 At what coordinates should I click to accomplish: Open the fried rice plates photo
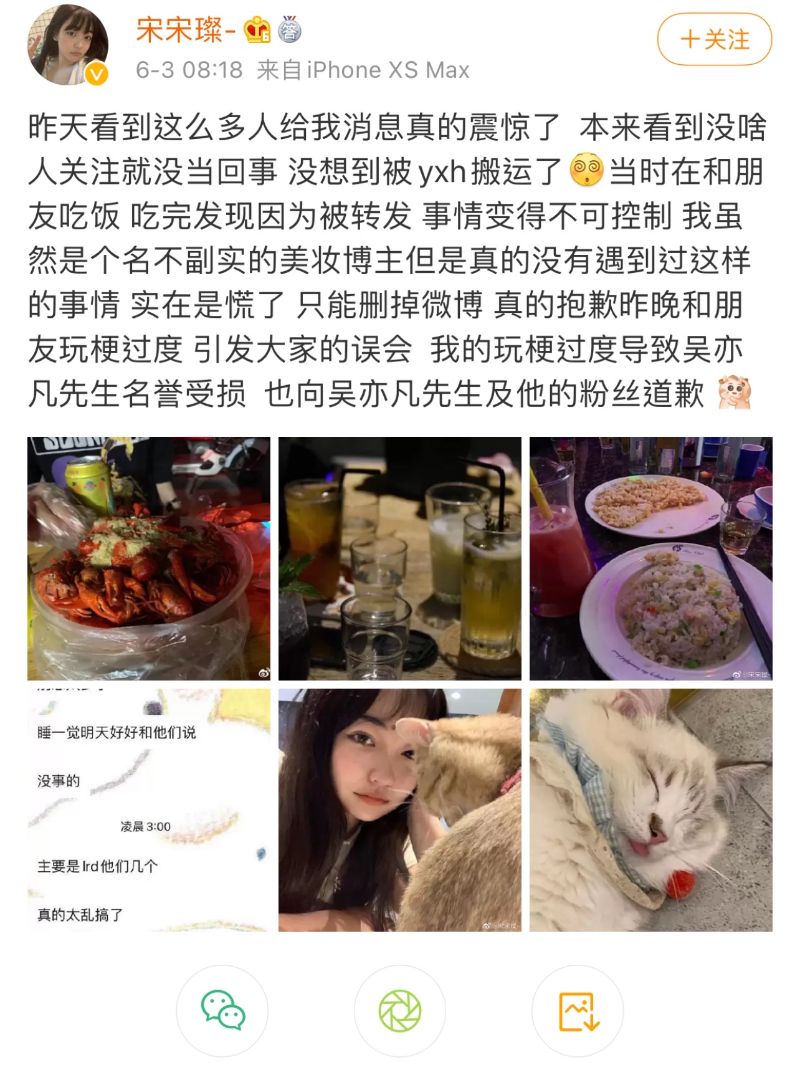click(651, 558)
